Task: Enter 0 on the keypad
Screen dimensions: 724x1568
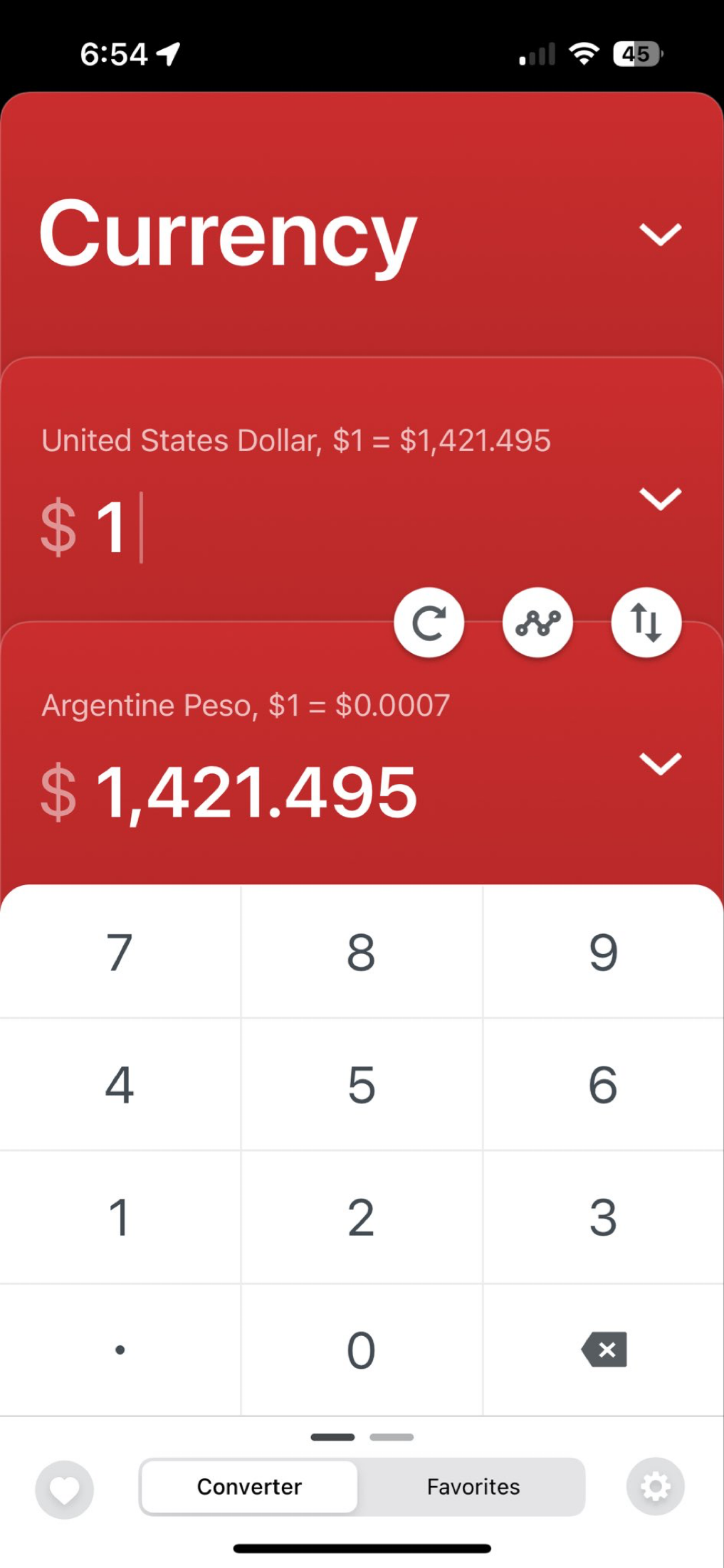Action: 362,1350
